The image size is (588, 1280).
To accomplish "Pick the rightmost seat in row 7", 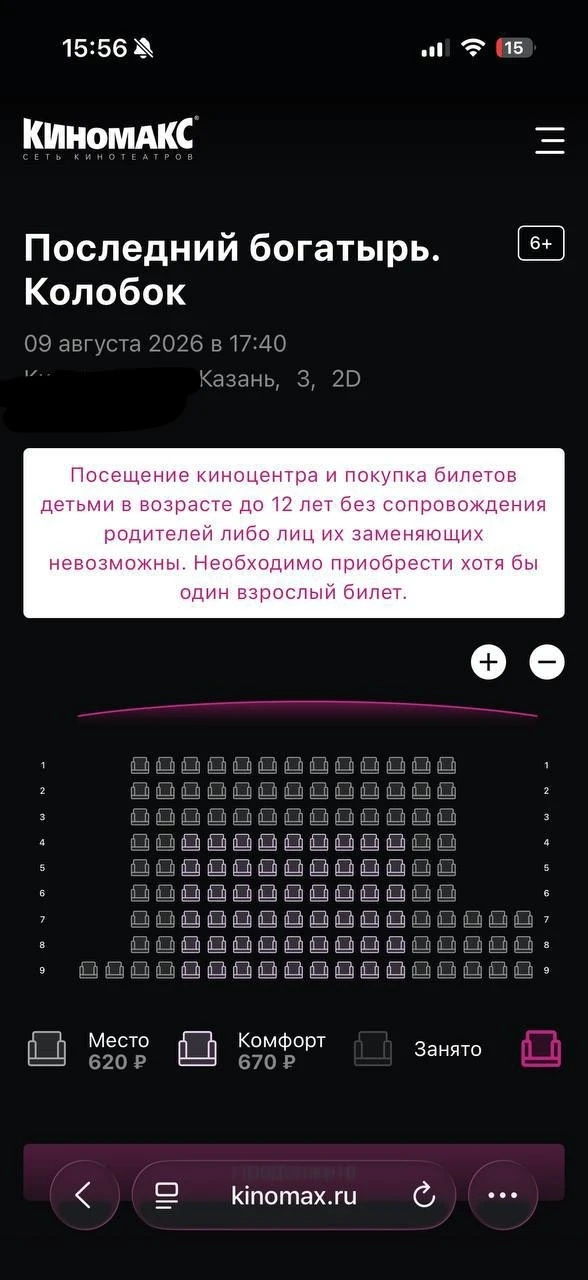I will 523,919.
